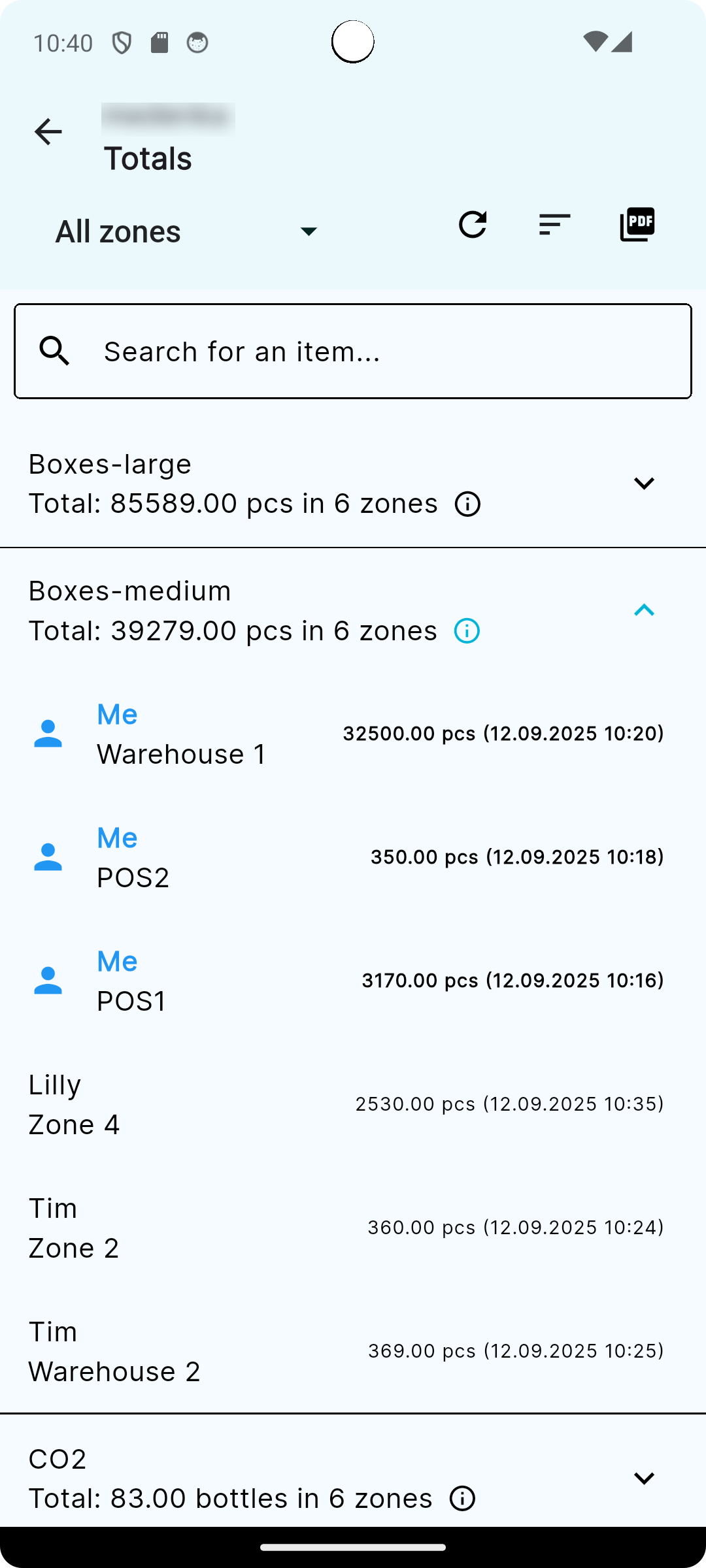View info for Boxes-large total
This screenshot has height=1568, width=706.
[467, 503]
